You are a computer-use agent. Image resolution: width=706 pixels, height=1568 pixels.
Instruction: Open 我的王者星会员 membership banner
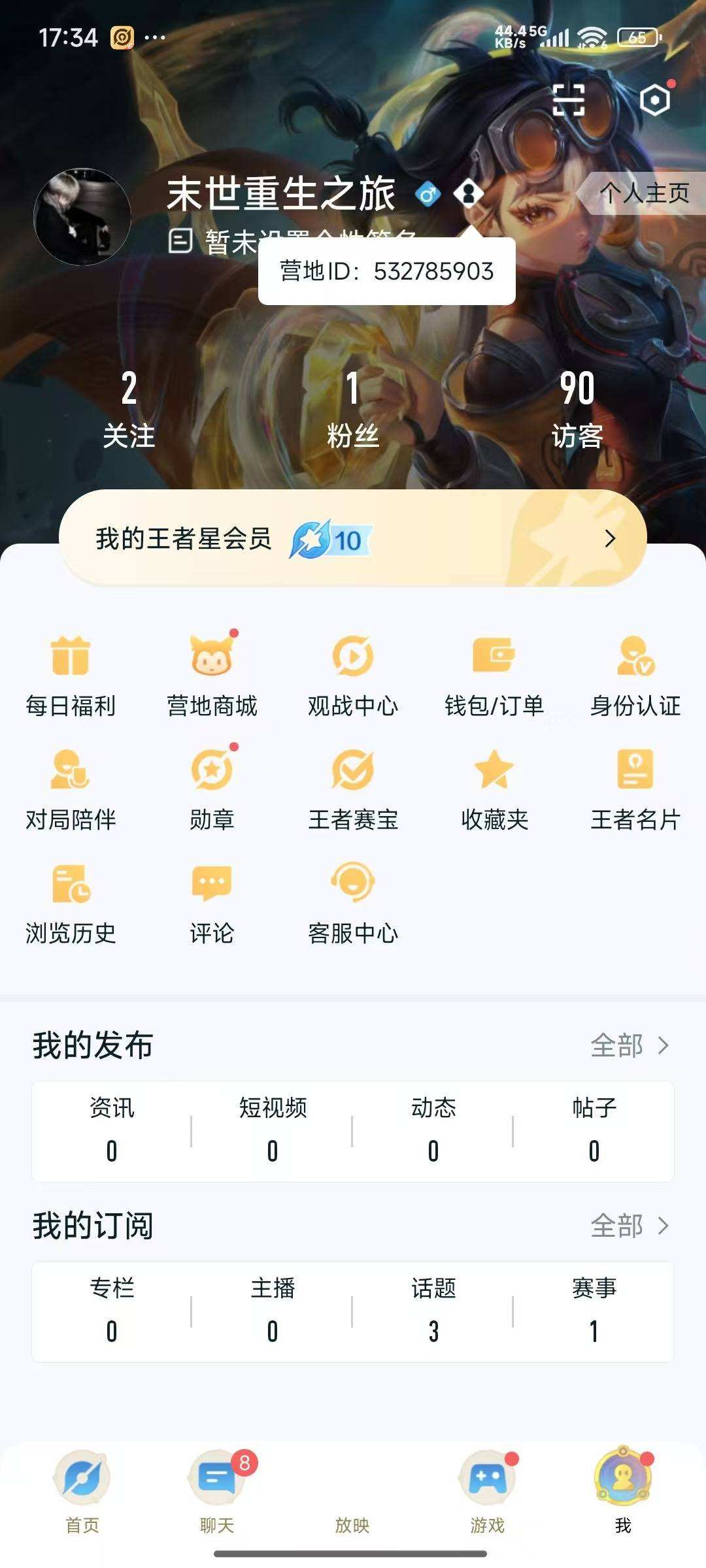[353, 538]
